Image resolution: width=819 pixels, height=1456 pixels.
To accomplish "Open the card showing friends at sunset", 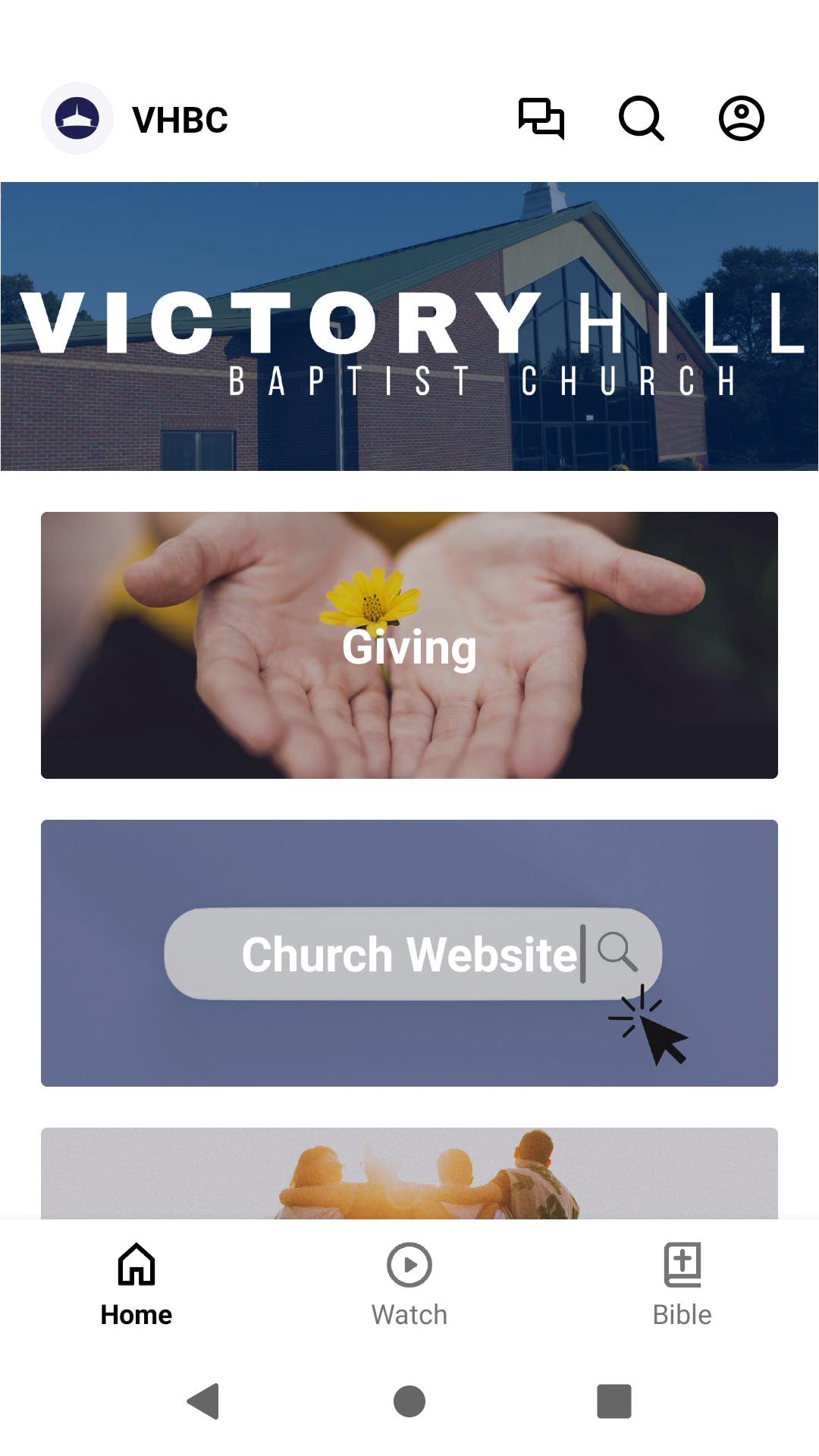I will coord(409,1173).
